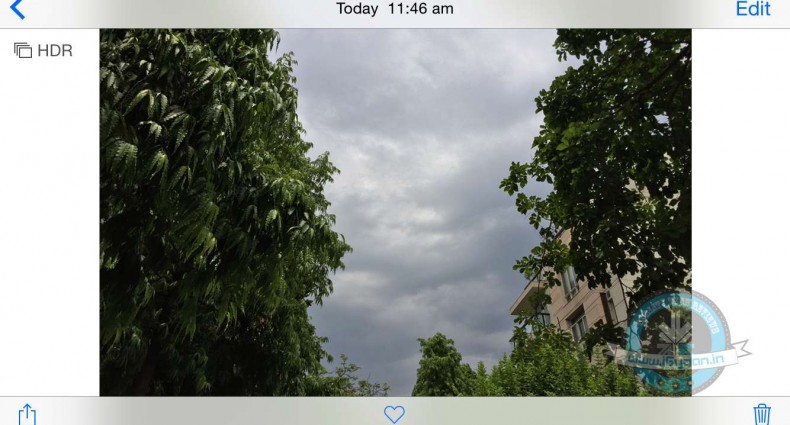
Task: Delete this photo with the trash icon
Action: pos(762,413)
